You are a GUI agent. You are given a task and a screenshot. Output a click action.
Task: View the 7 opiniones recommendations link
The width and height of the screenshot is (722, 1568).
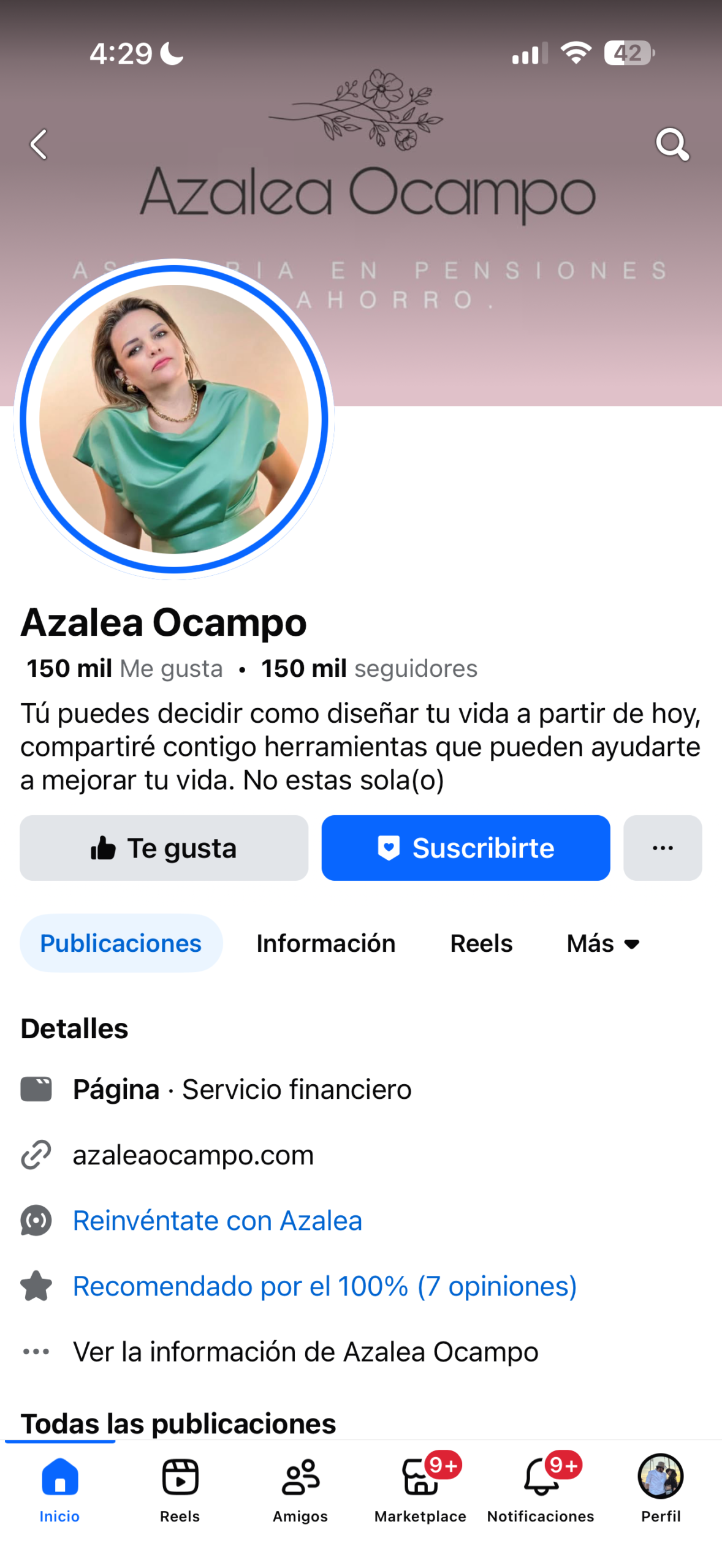324,1286
